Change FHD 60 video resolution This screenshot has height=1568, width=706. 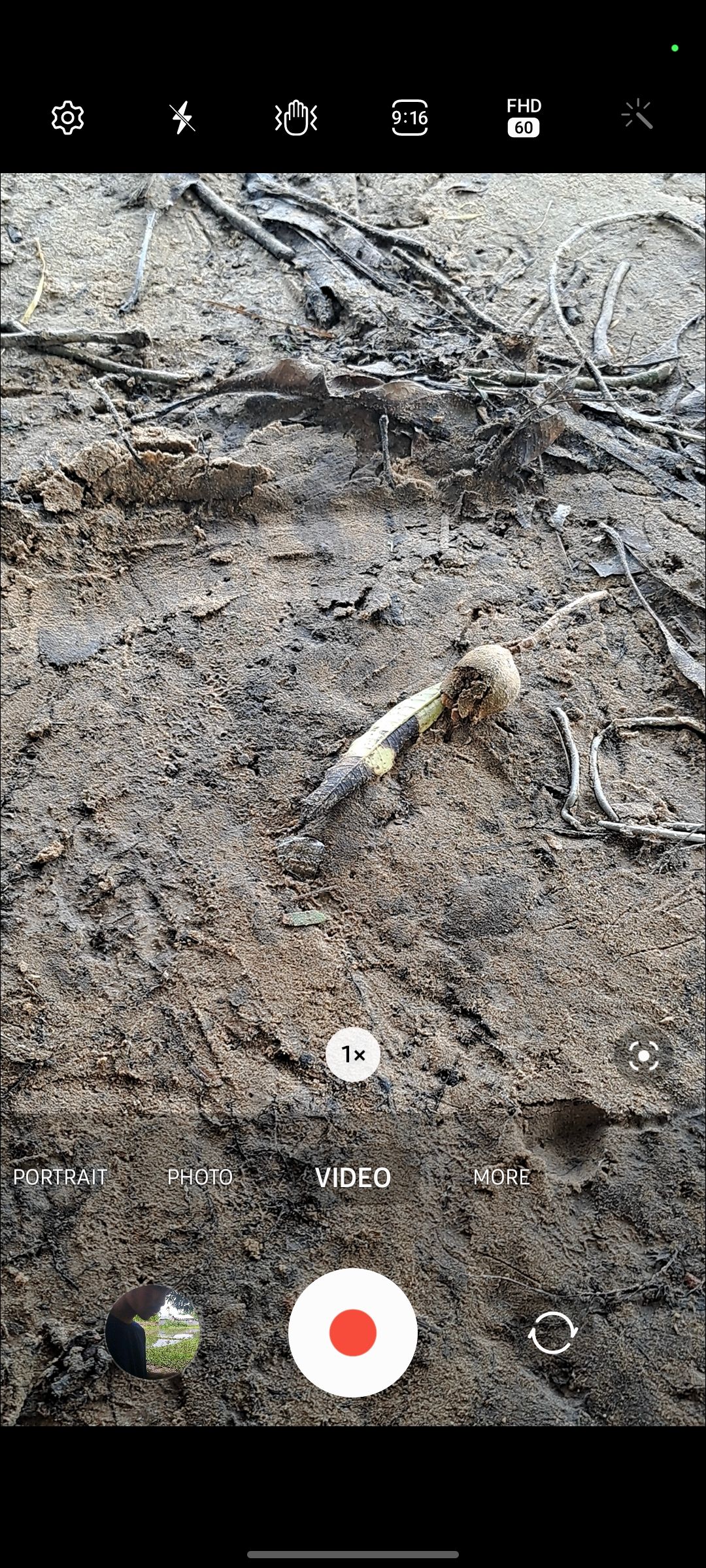point(524,118)
